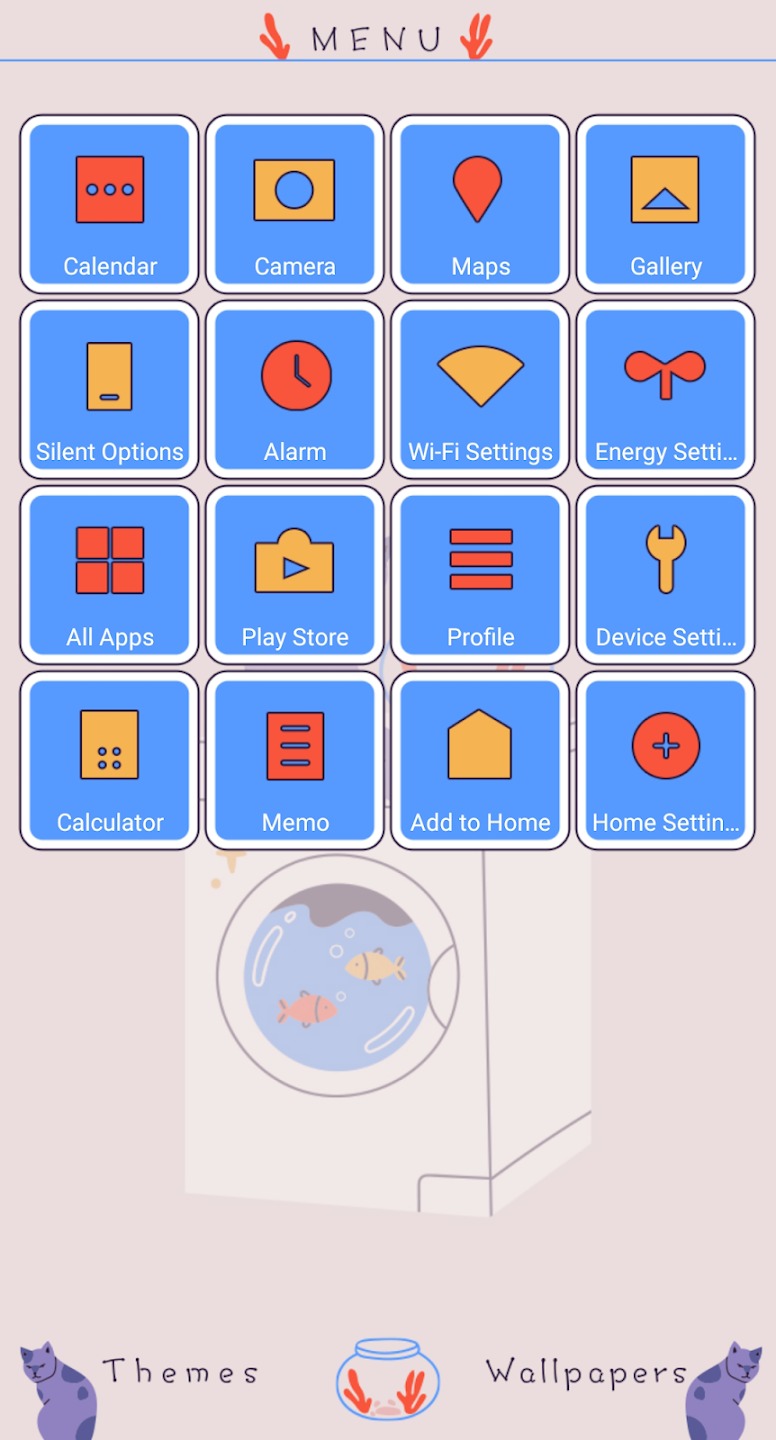Go to Wi-Fi Settings
The height and width of the screenshot is (1440, 776).
[480, 389]
